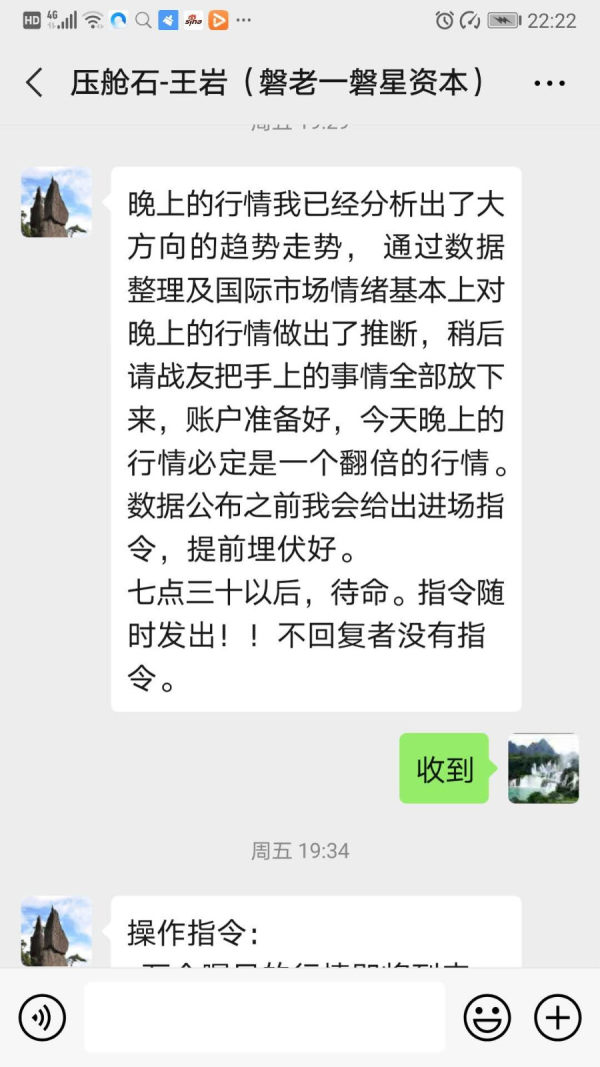The height and width of the screenshot is (1067, 600).
Task: Focus the message text field
Action: [x=265, y=1017]
